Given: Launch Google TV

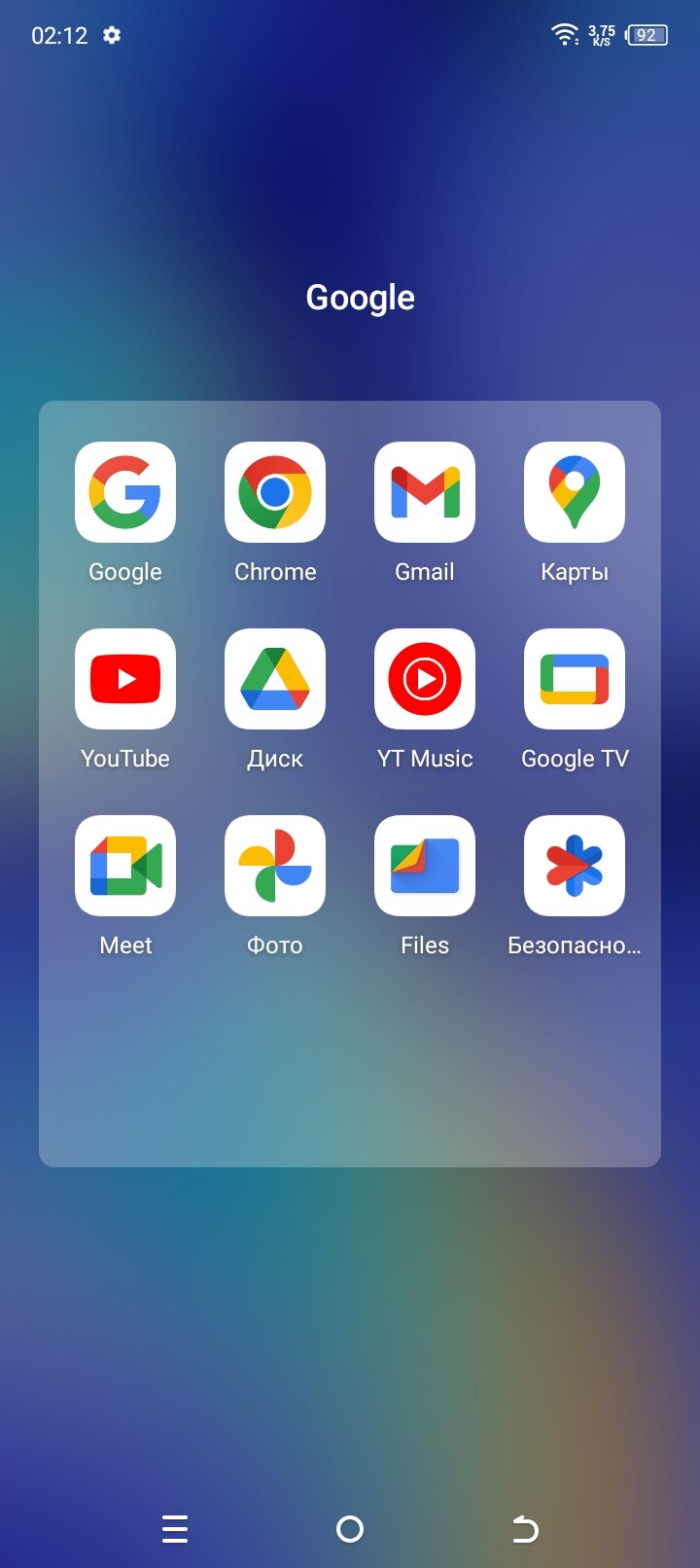Looking at the screenshot, I should pos(575,679).
